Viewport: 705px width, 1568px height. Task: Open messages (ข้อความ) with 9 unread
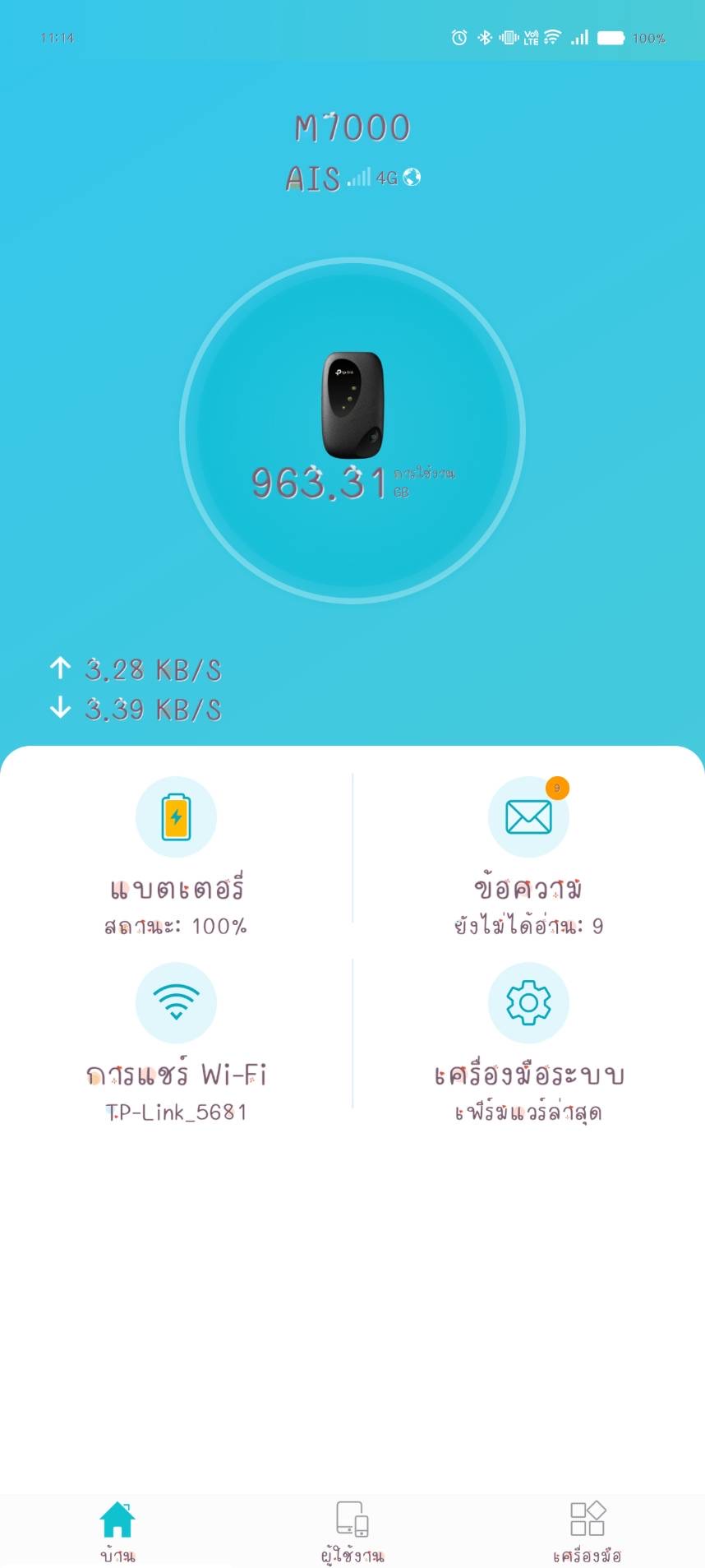[528, 855]
